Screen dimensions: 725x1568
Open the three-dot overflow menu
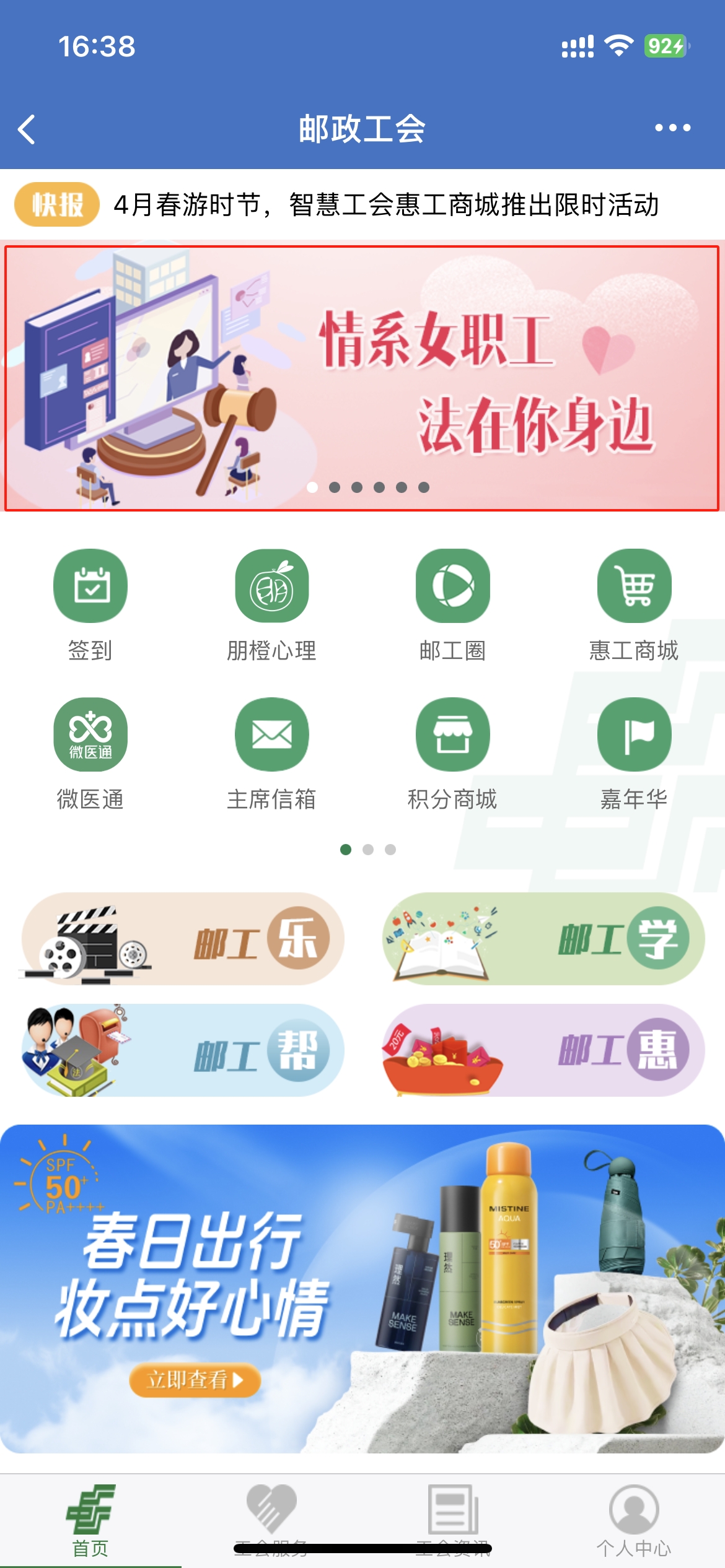(672, 128)
